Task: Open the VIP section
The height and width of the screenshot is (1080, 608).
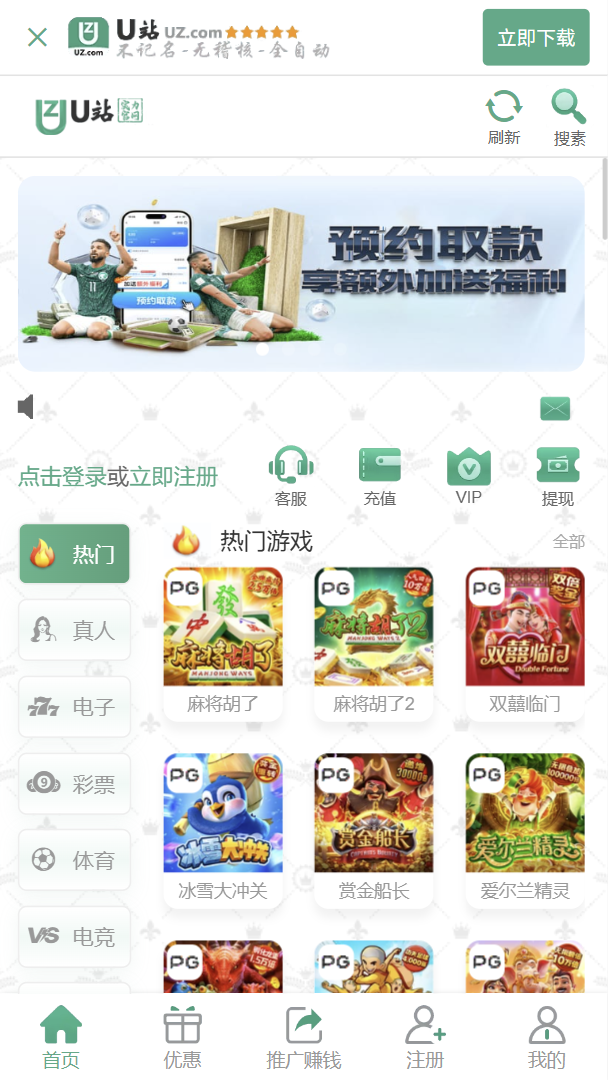Action: [468, 476]
